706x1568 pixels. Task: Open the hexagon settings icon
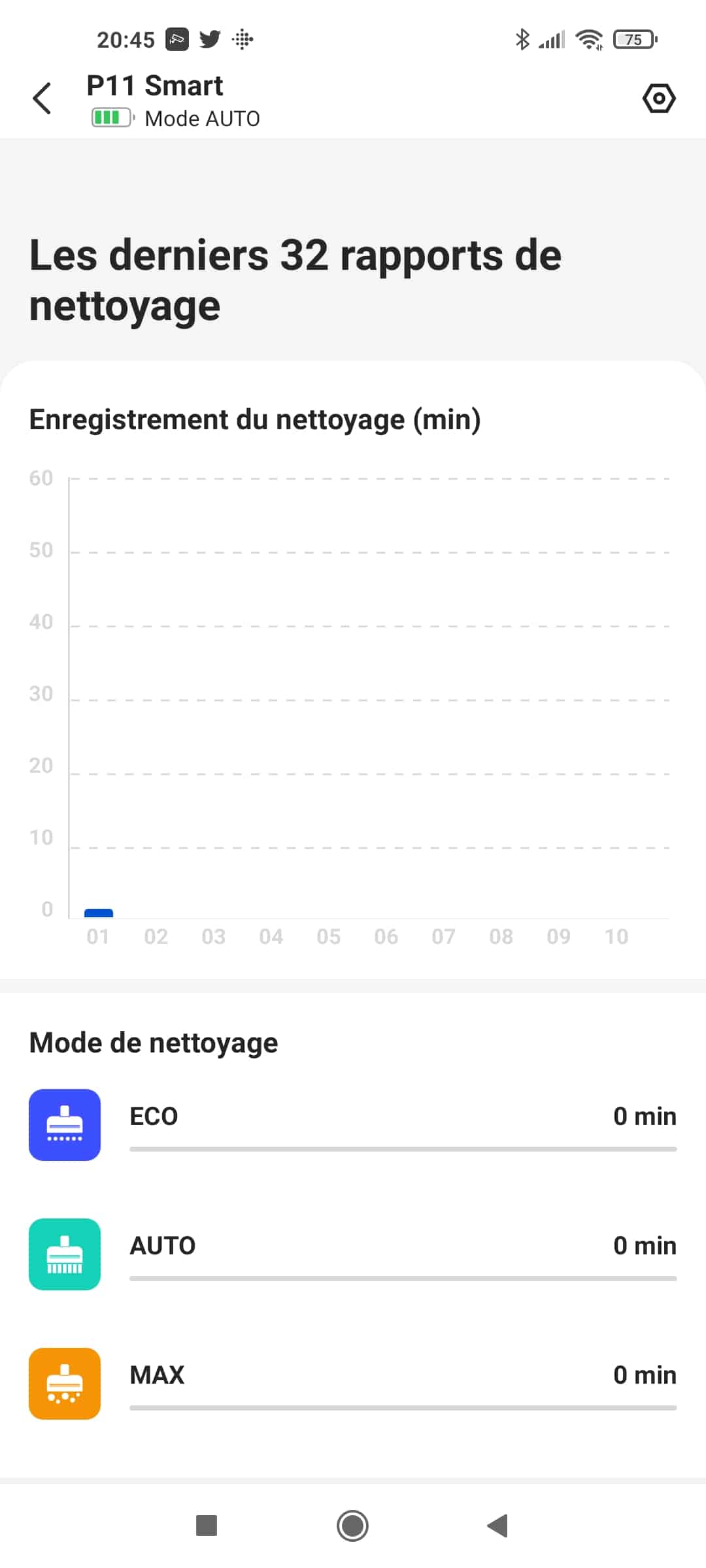tap(658, 99)
